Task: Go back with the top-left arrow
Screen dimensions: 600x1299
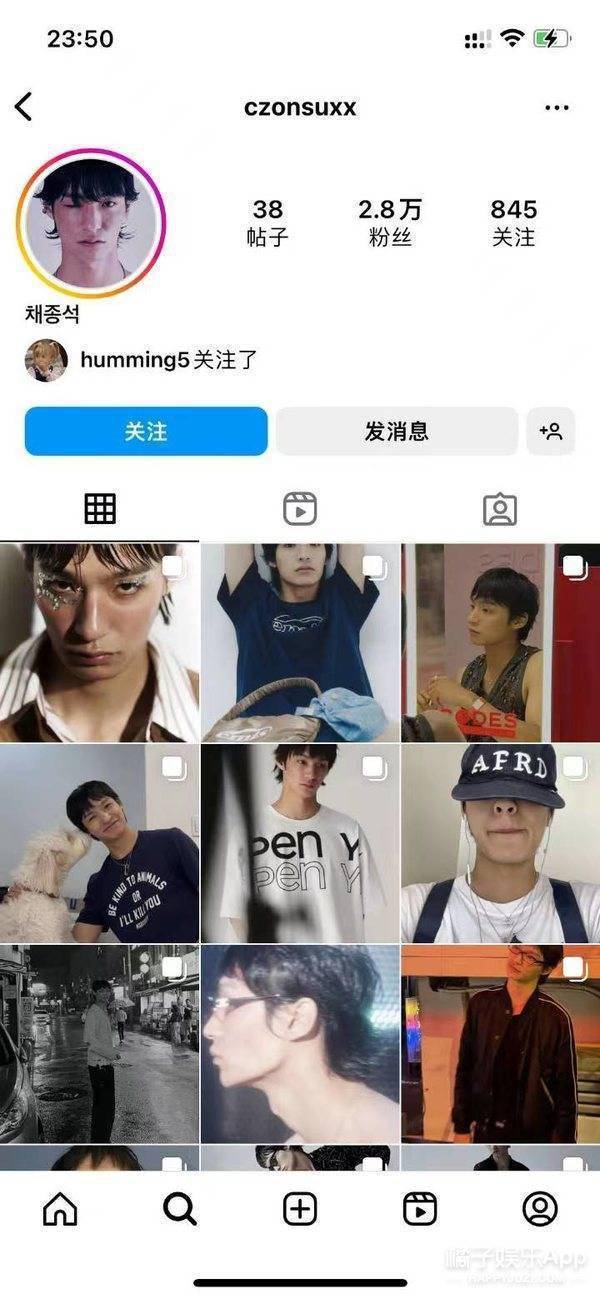Action: 24,107
